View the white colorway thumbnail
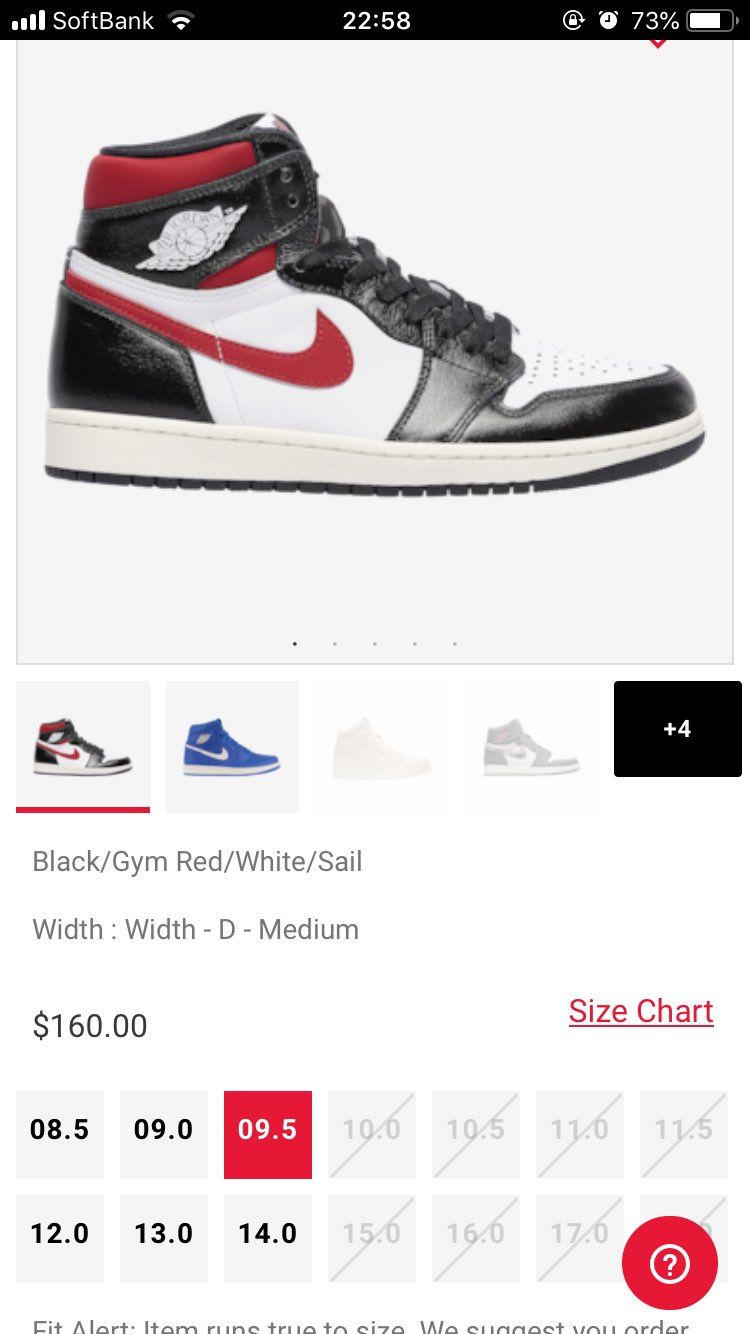750x1334 pixels. coord(382,746)
